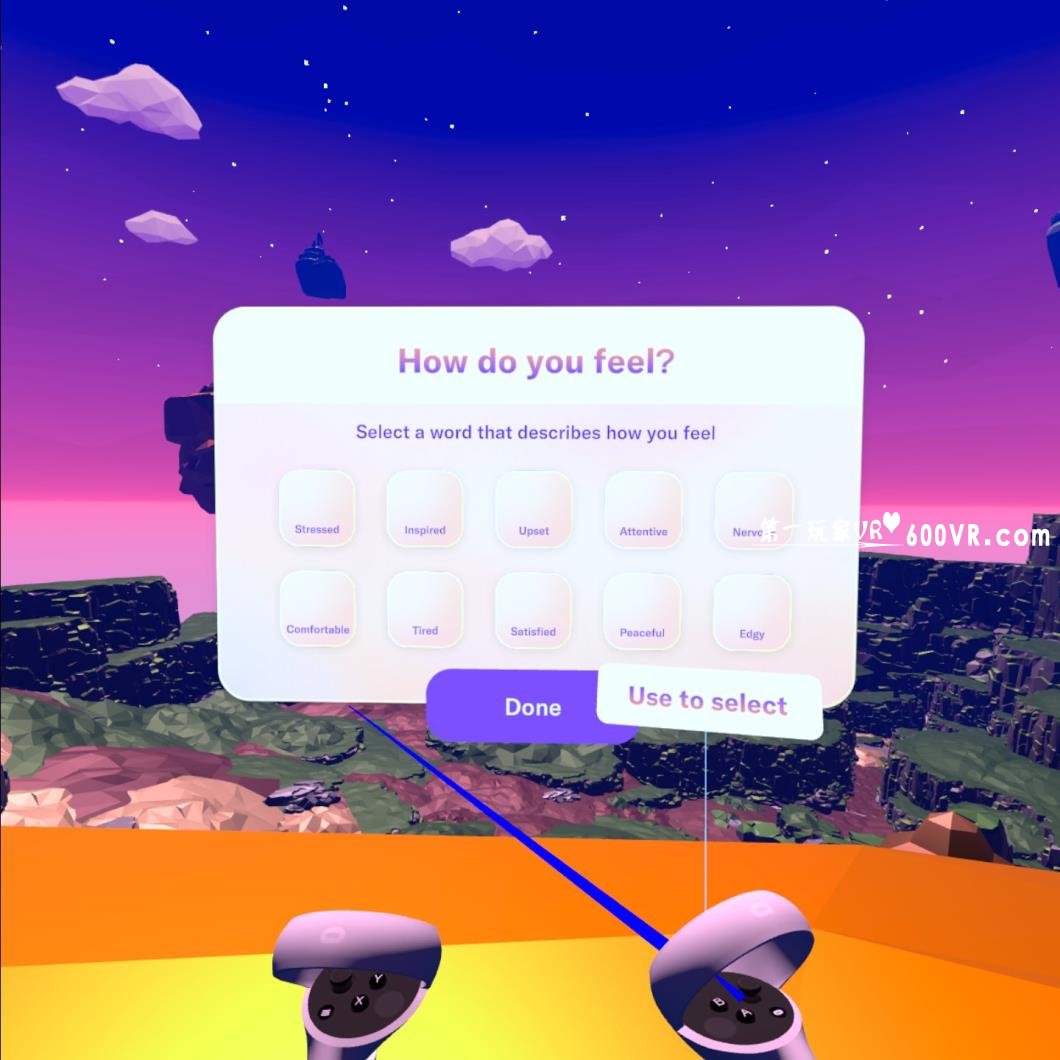
Task: Choose the Satisfied feeling tile
Action: (533, 610)
